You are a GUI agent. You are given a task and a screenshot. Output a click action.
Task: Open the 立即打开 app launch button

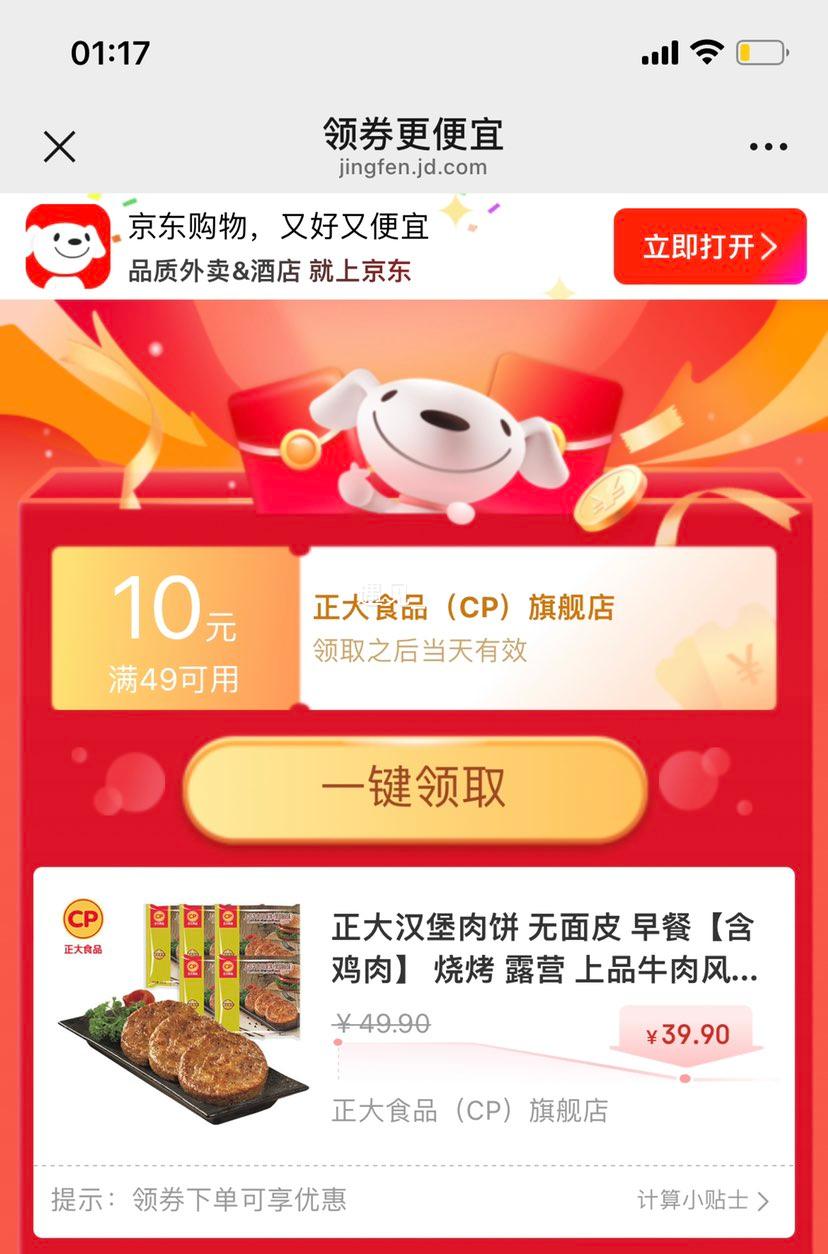pyautogui.click(x=709, y=246)
